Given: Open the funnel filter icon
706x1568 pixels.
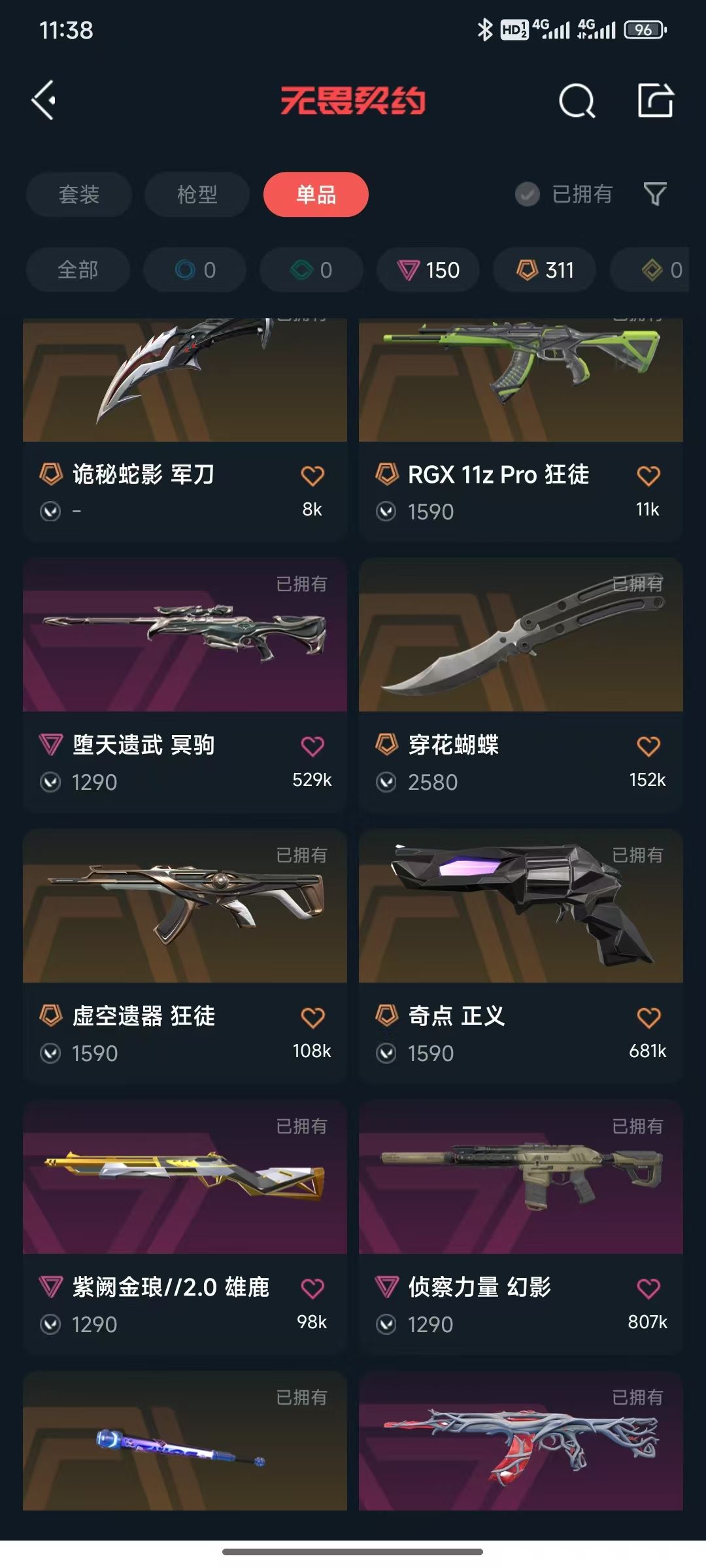Looking at the screenshot, I should point(655,194).
